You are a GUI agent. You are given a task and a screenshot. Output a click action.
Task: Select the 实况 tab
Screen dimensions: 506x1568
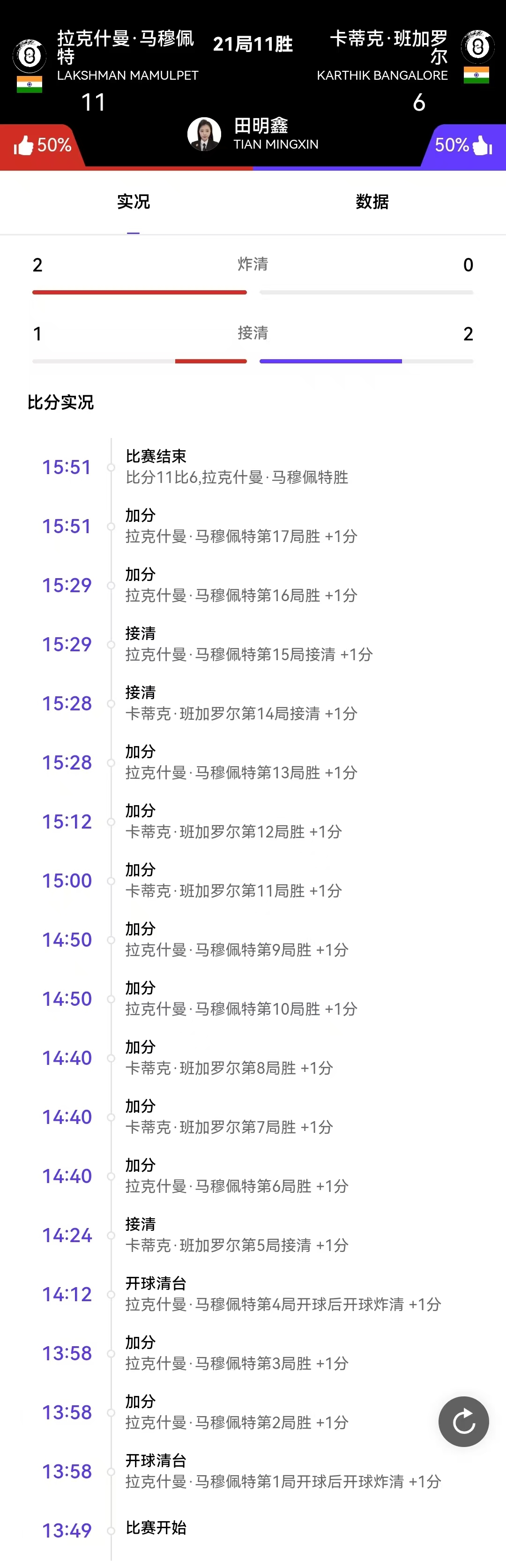click(x=133, y=202)
